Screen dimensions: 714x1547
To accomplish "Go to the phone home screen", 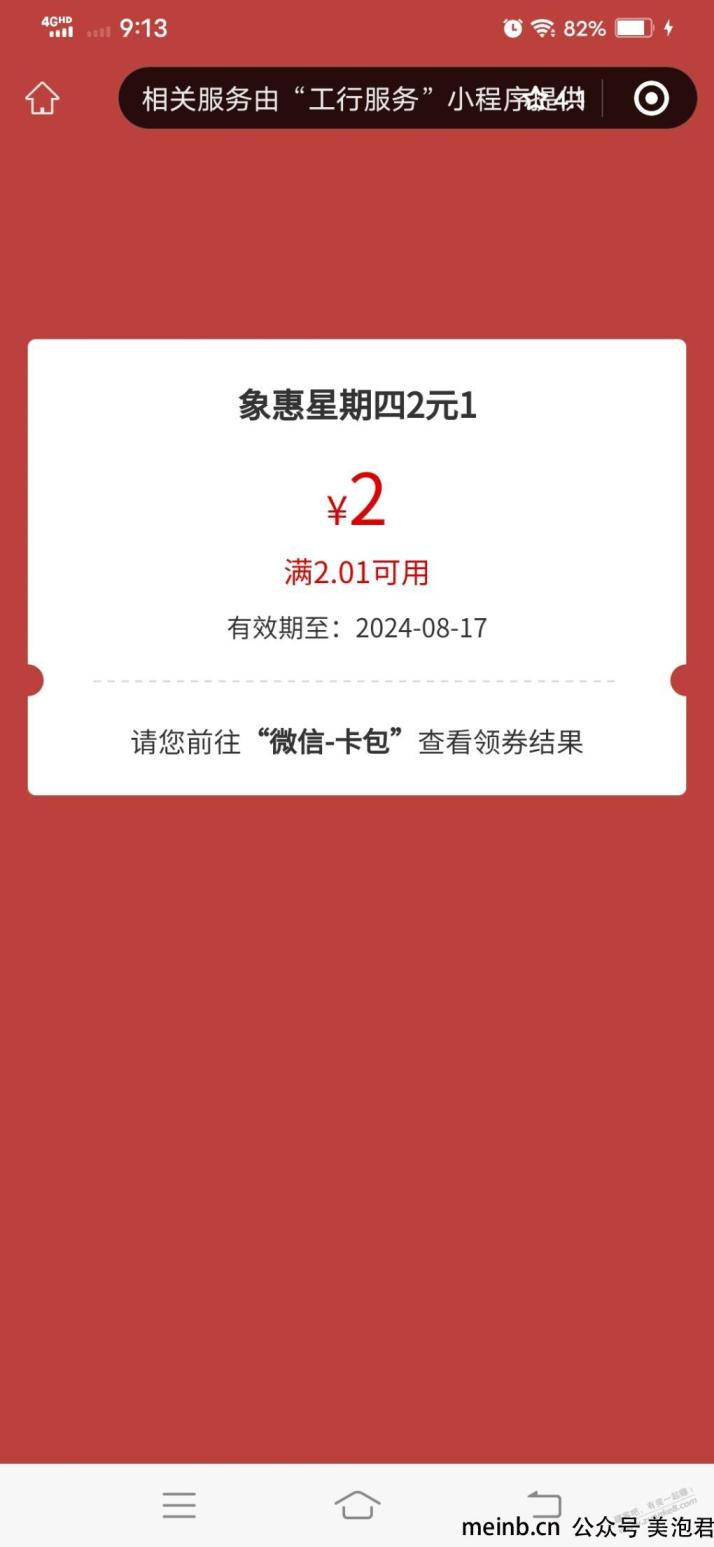I will 357,1504.
